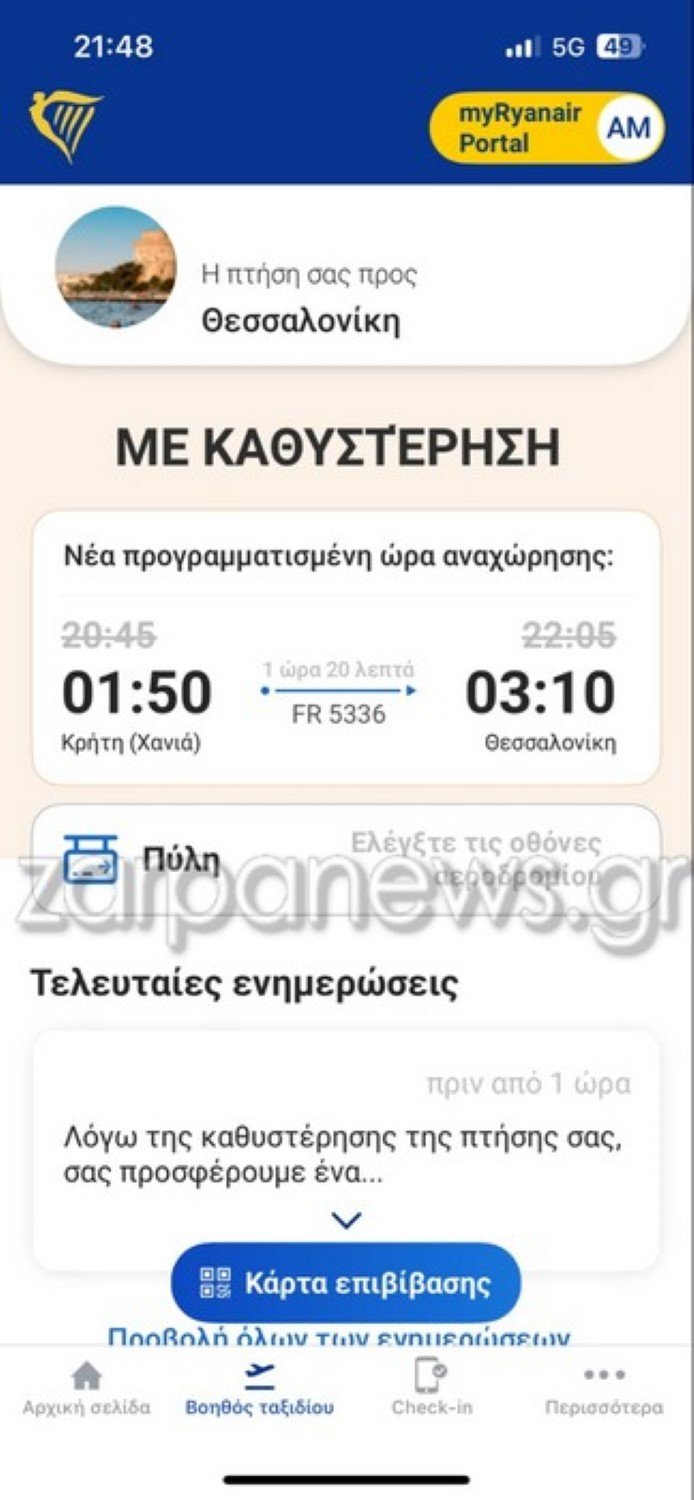Select the Βοηθός ταξιδίου tab

coord(259,1388)
